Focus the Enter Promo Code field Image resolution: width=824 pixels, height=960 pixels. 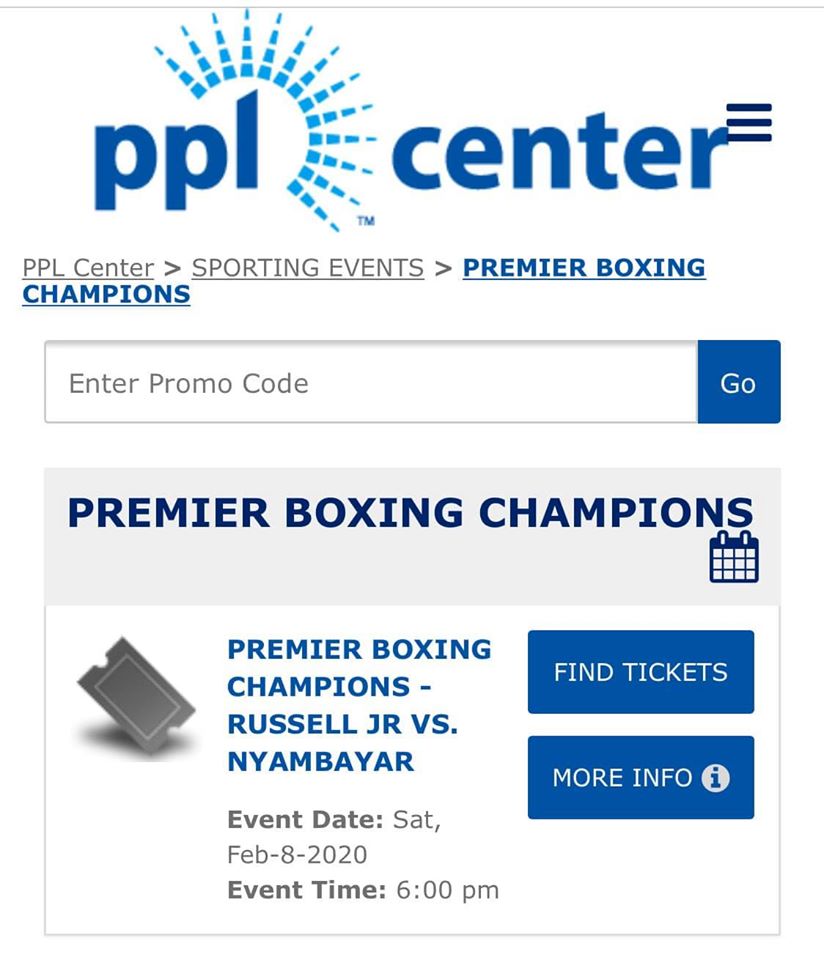point(370,383)
